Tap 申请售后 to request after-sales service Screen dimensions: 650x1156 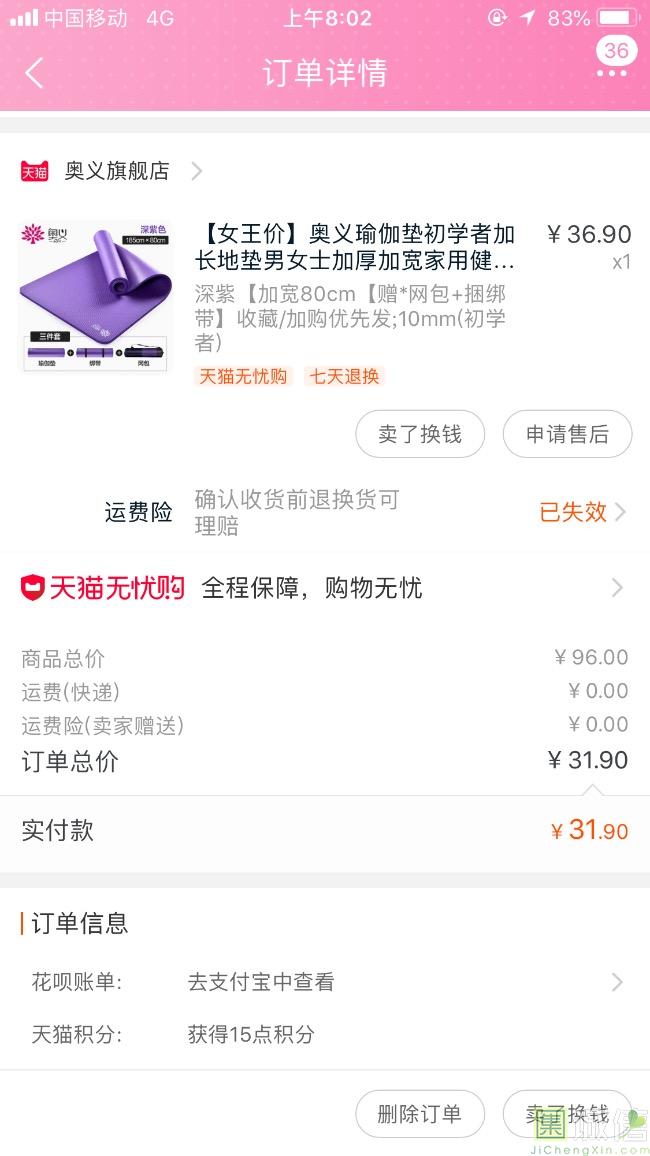[x=567, y=434]
